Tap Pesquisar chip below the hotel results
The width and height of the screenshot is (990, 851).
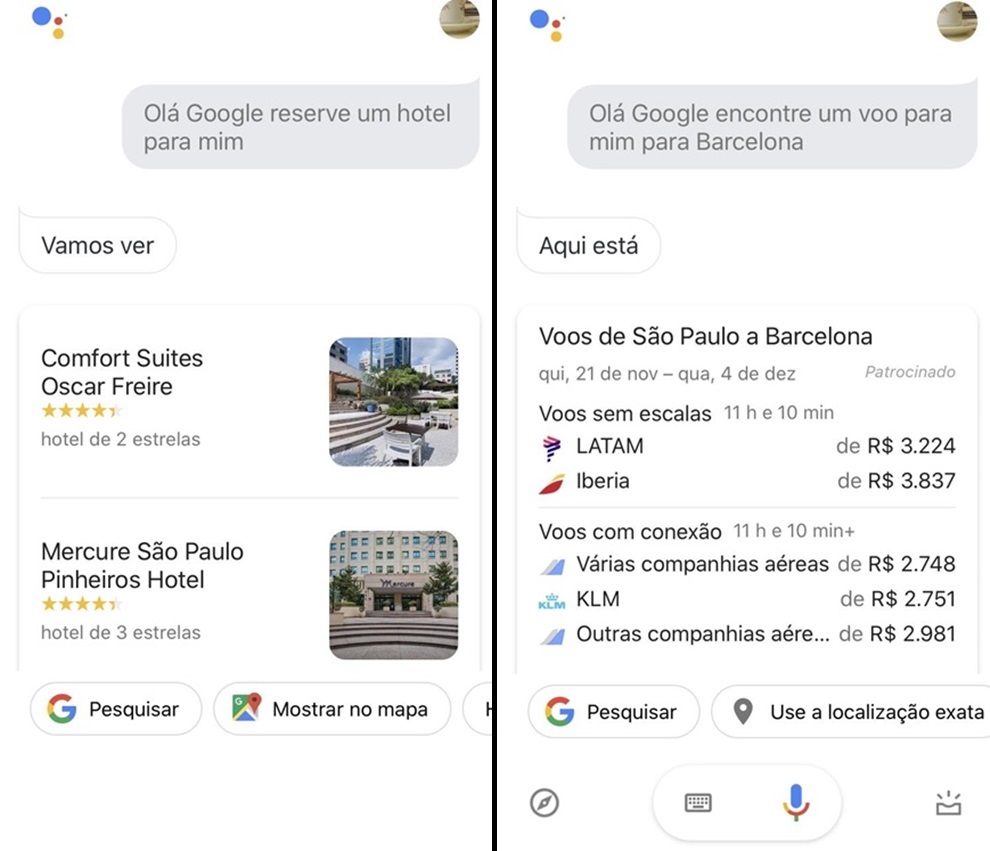click(115, 710)
